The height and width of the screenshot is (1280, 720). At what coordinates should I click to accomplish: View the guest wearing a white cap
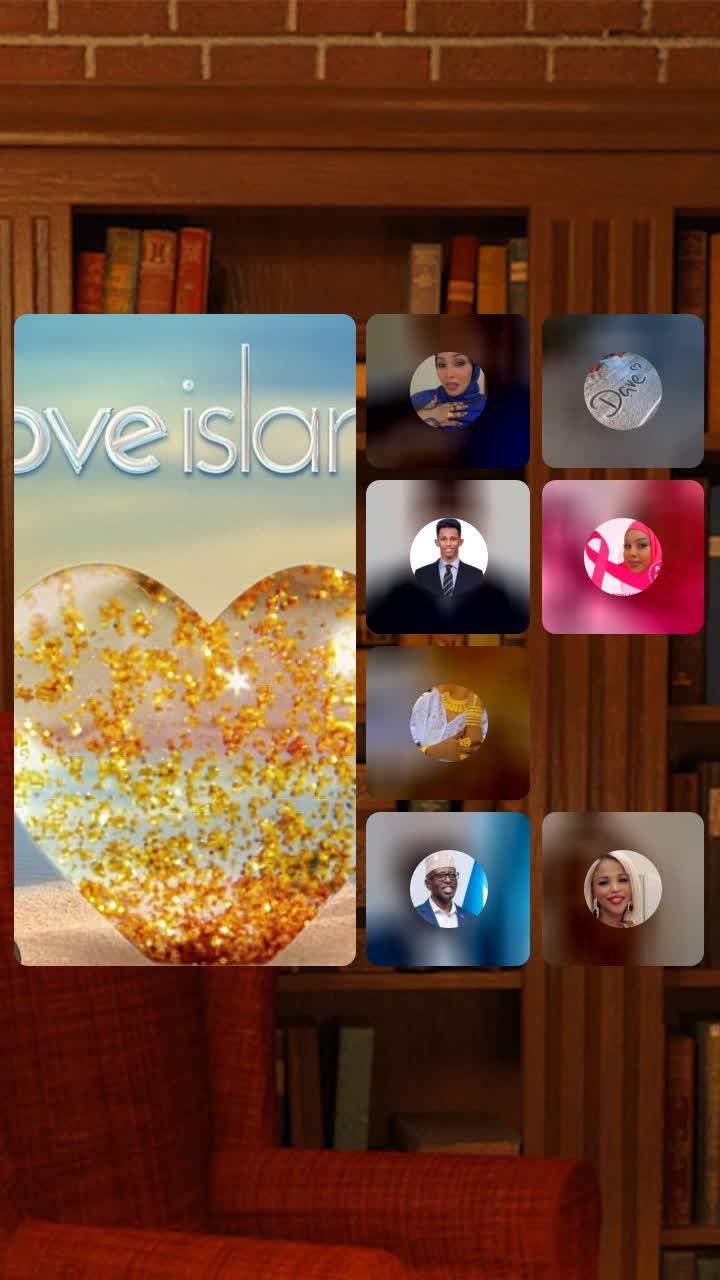(x=448, y=889)
